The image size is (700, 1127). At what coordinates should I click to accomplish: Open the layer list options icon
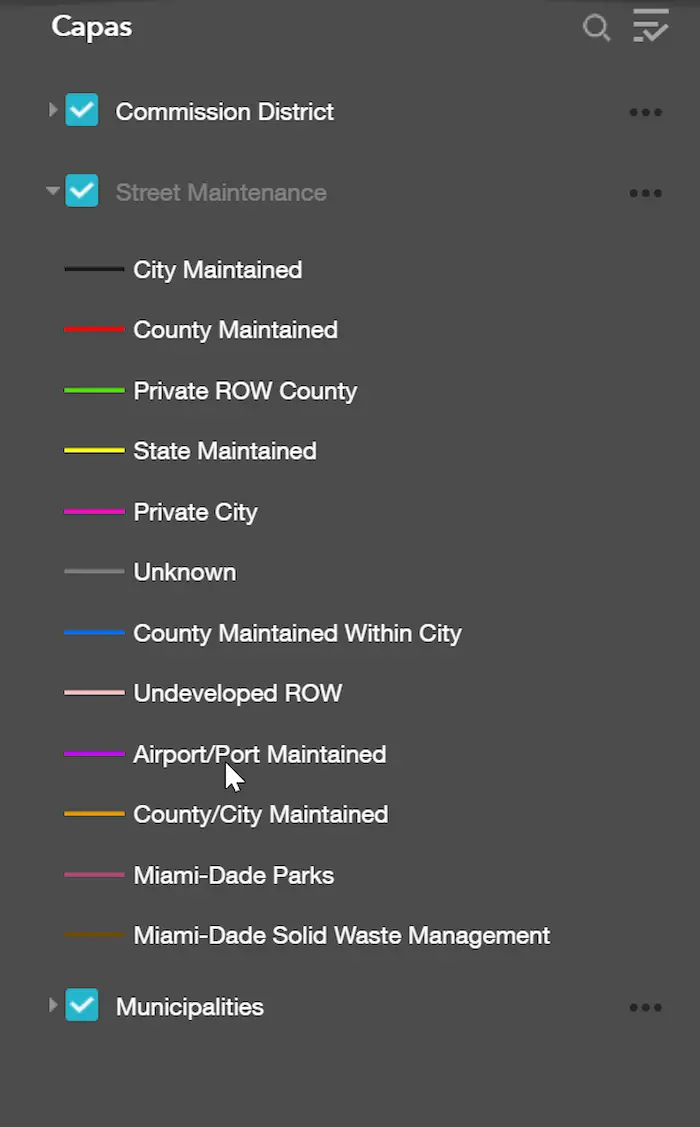tap(650, 26)
